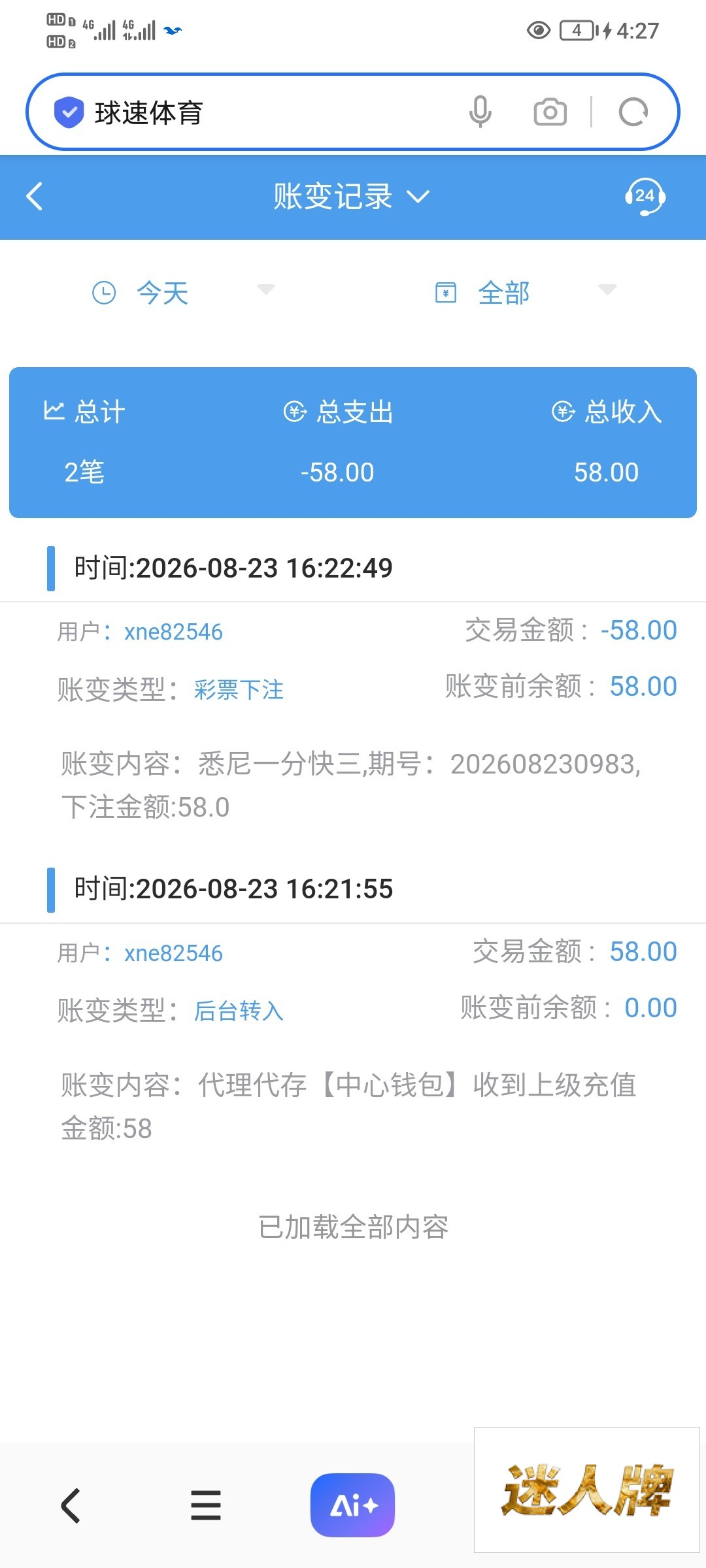Open the Ai+ assistant button
This screenshot has width=706, height=1568.
pos(353,1505)
